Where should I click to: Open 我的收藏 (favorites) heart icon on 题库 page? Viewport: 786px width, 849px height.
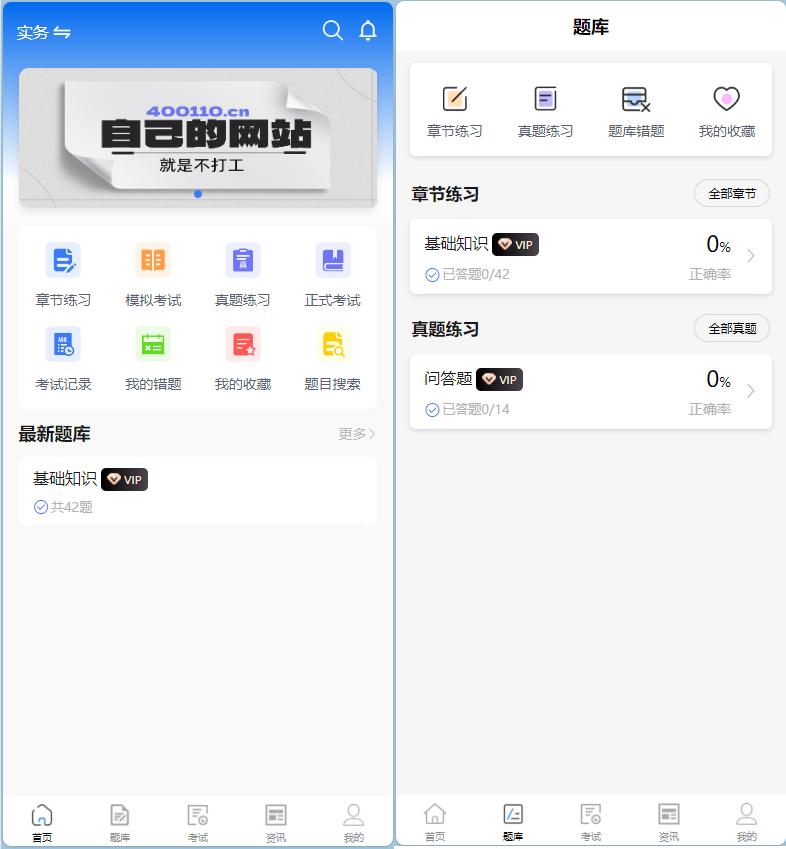726,99
